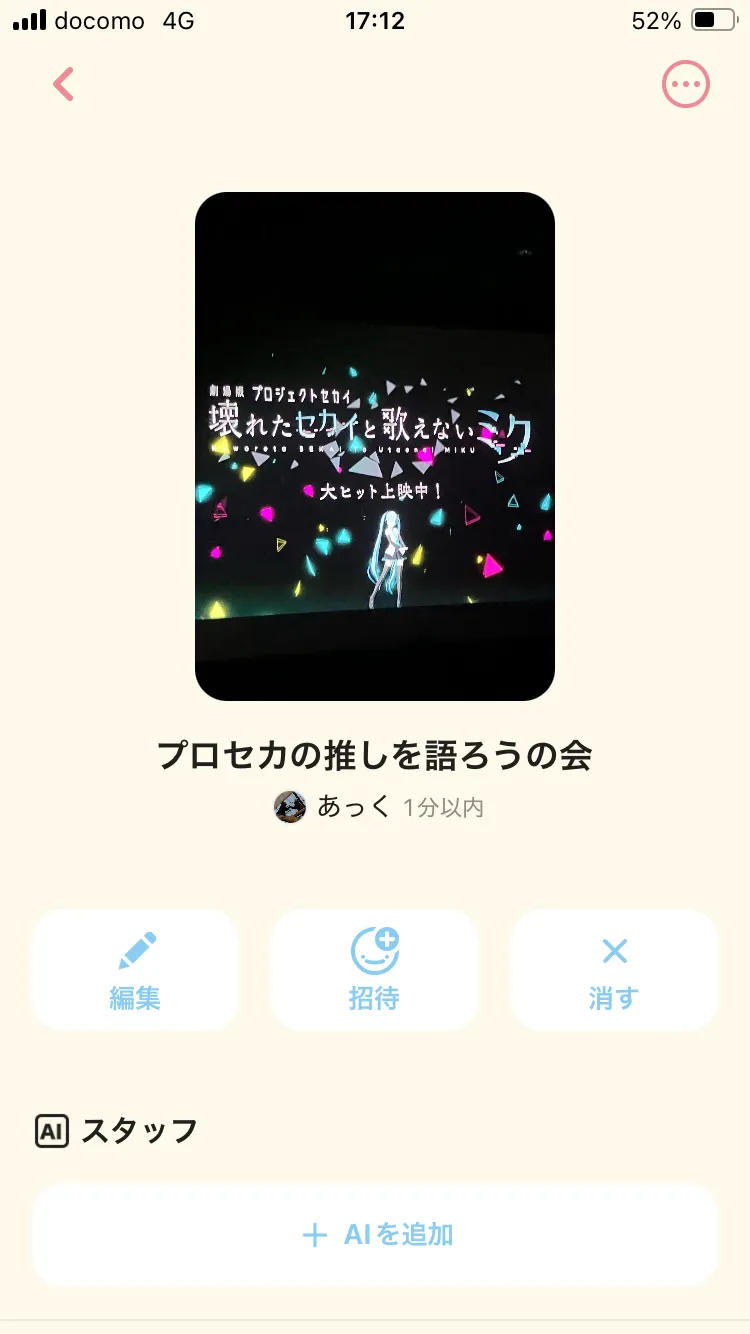Invite members with the 招待 button

pyautogui.click(x=374, y=969)
